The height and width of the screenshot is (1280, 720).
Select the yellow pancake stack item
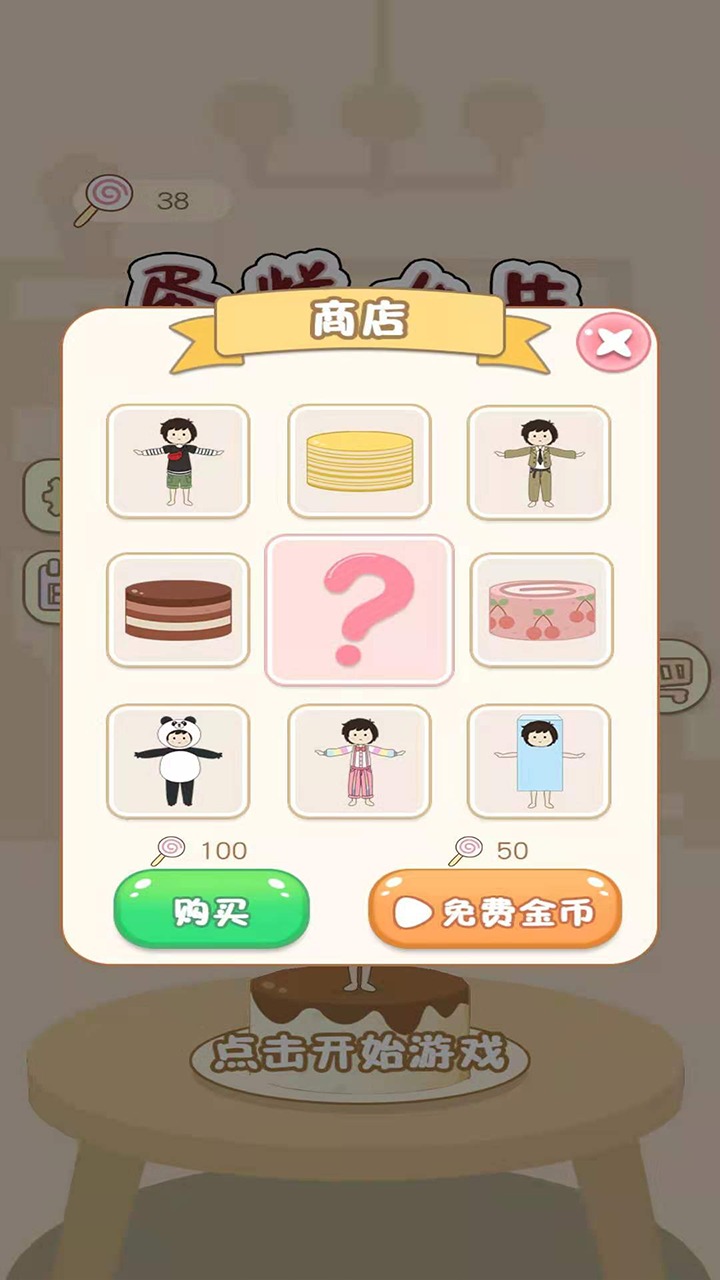click(359, 461)
